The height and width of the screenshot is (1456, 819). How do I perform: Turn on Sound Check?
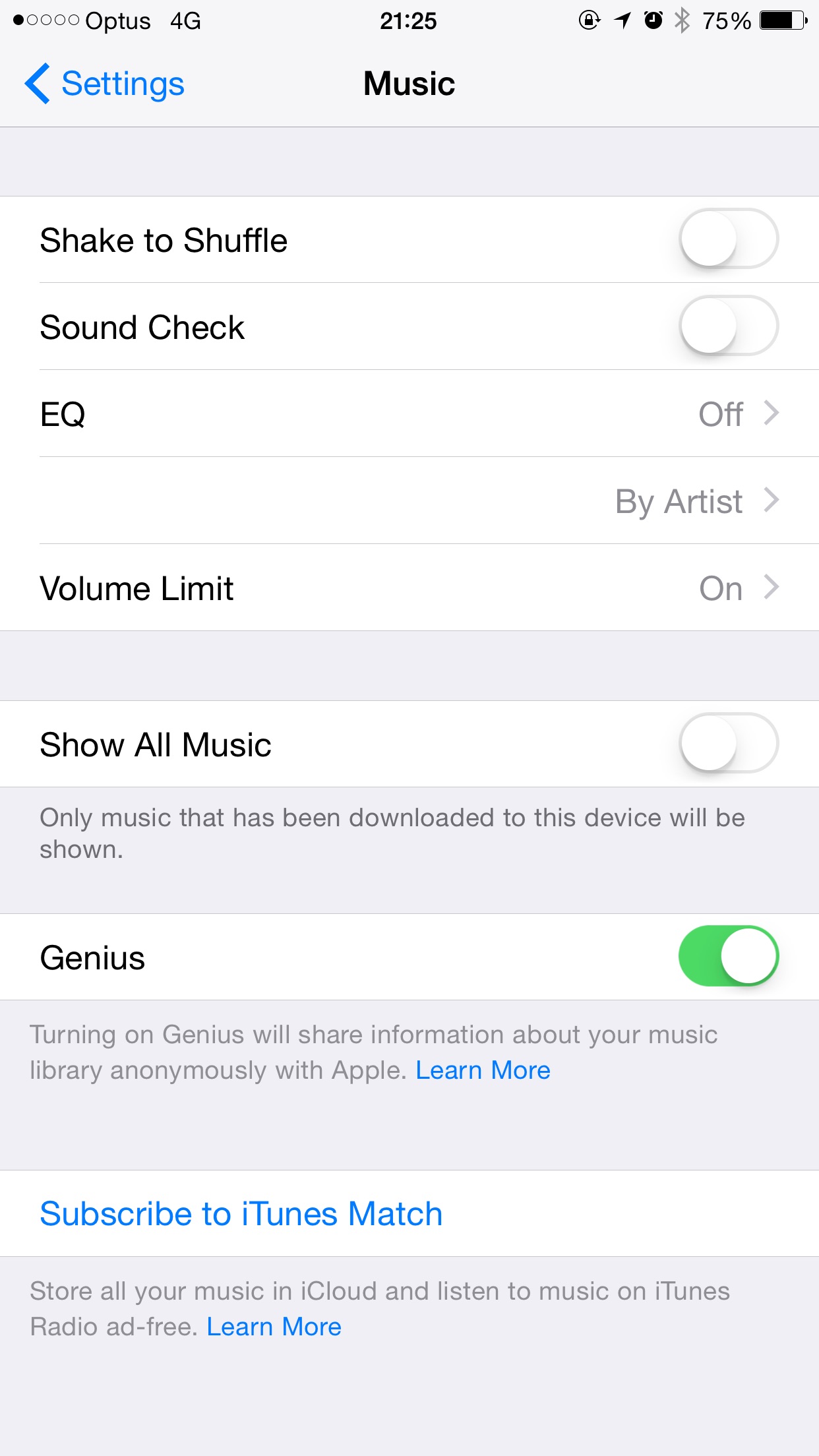tap(728, 326)
